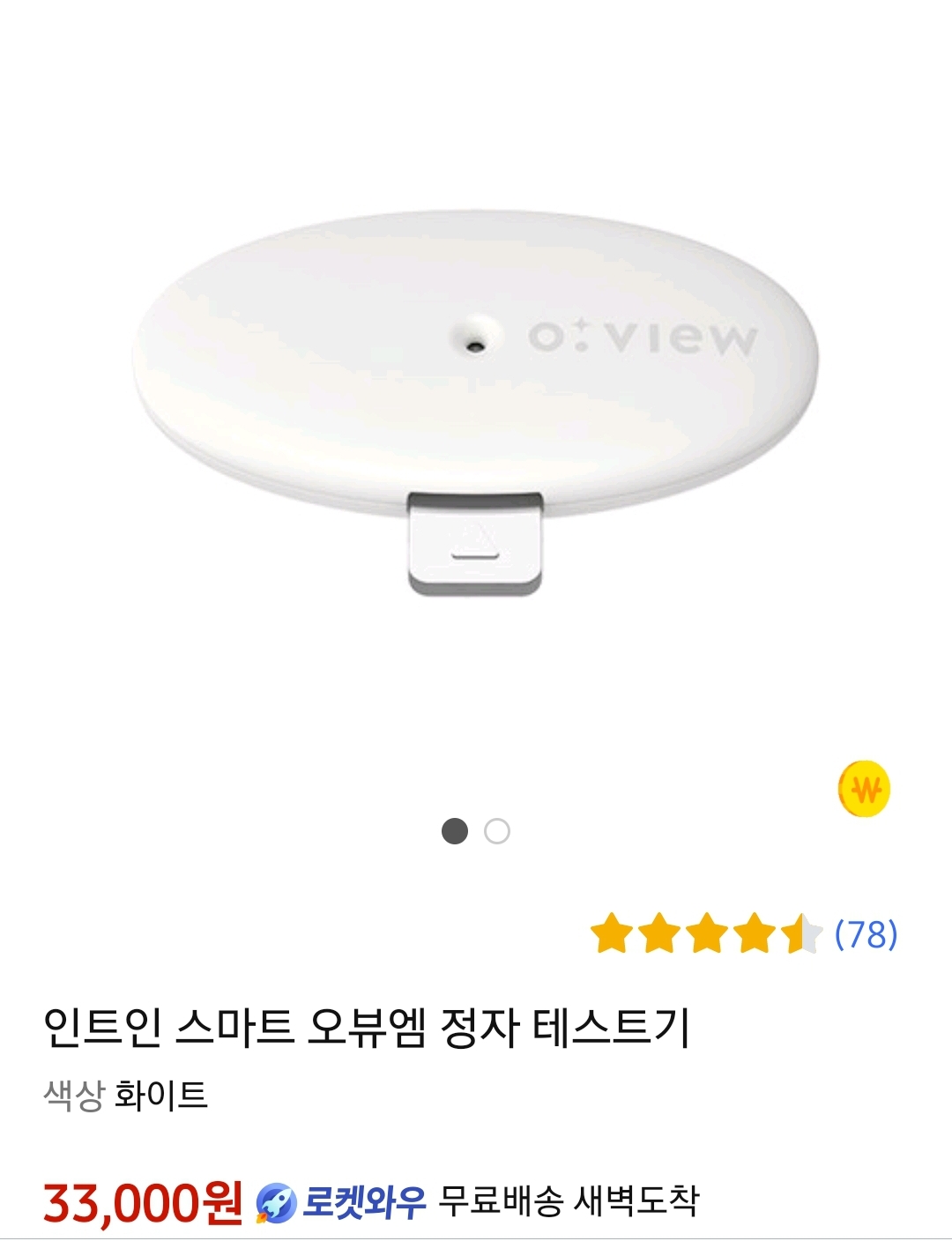952x1241 pixels.
Task: Jump to the second product image dot
Action: pyautogui.click(x=497, y=831)
